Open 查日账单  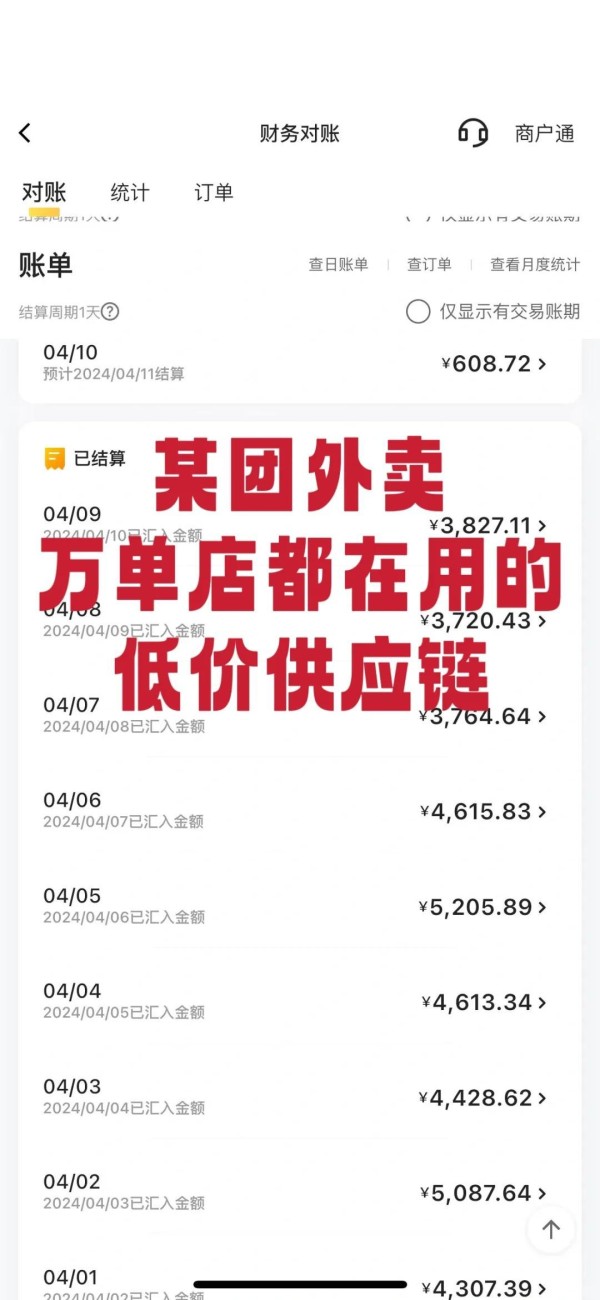(x=338, y=265)
